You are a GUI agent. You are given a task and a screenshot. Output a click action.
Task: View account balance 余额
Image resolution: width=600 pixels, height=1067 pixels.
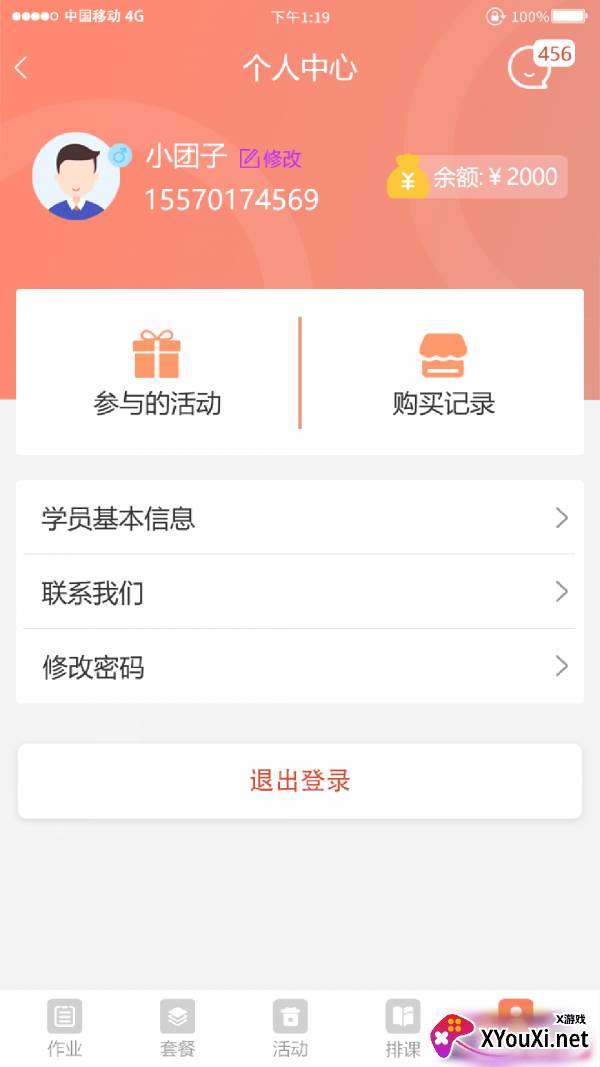coord(476,178)
